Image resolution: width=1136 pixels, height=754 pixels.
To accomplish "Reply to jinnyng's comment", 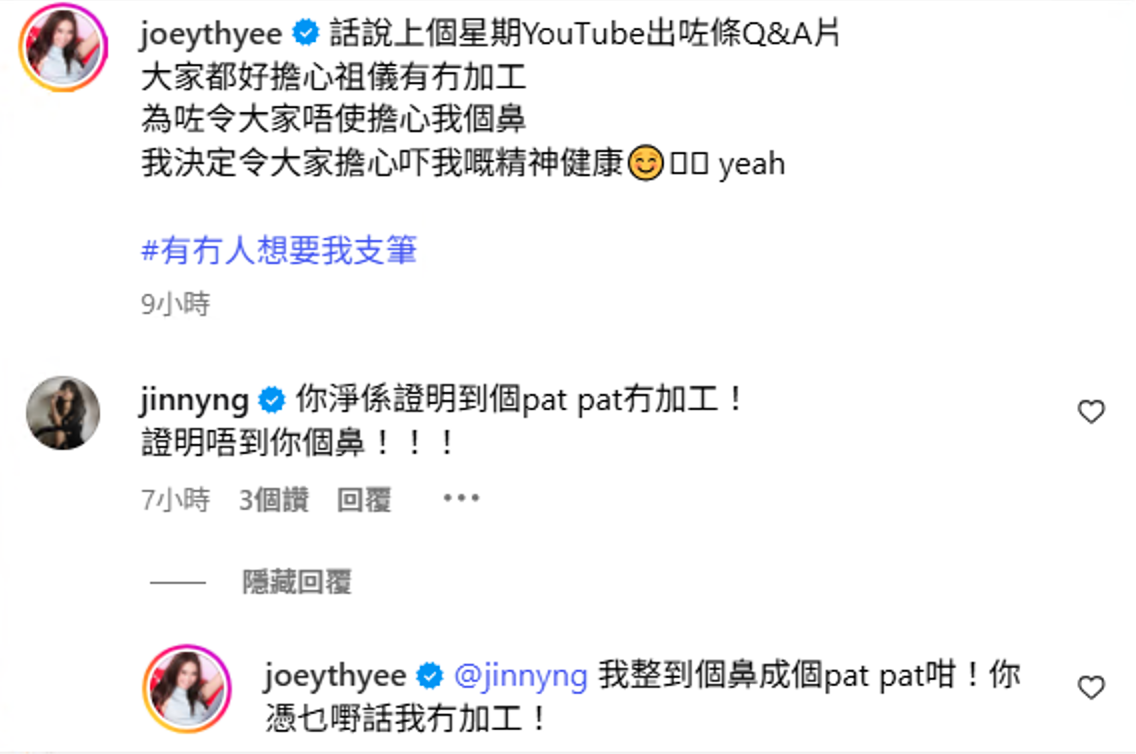I will pyautogui.click(x=363, y=500).
